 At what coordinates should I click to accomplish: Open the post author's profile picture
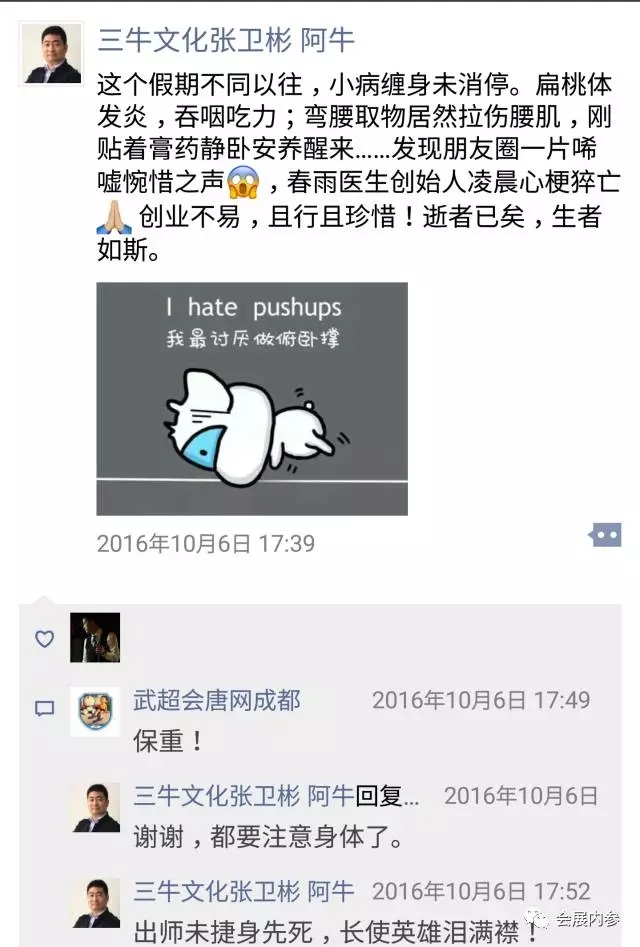[x=53, y=54]
